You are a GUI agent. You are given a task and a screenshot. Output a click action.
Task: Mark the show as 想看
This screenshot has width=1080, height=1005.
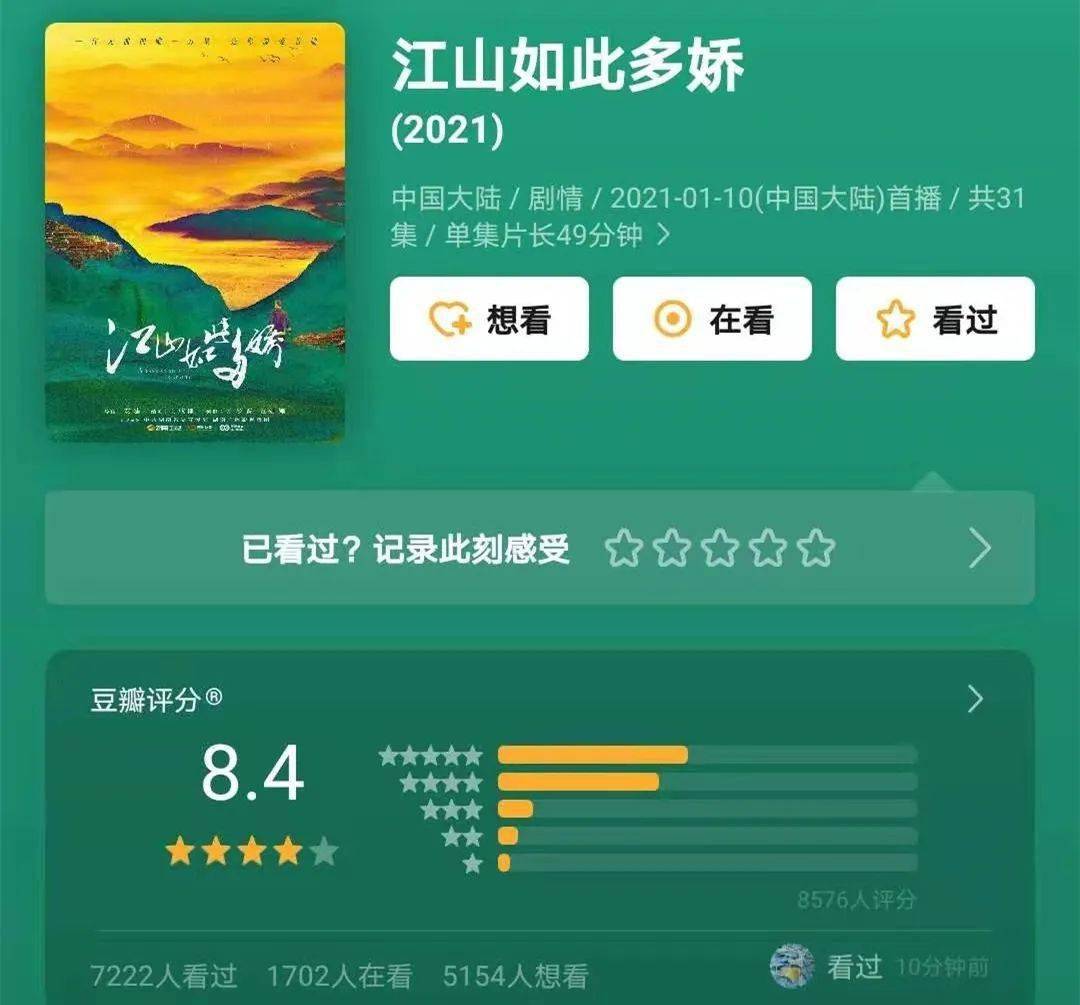pos(489,319)
